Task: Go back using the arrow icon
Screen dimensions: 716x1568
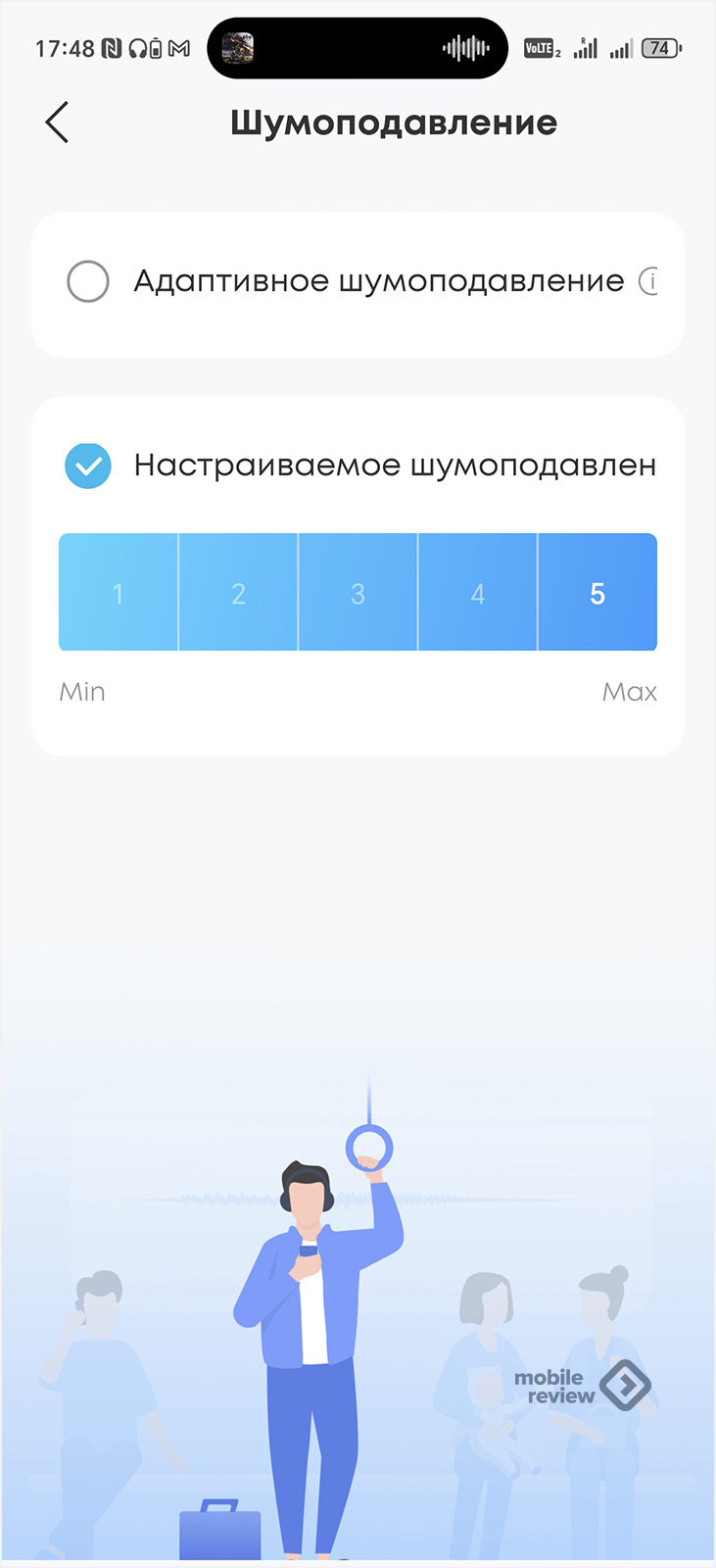Action: 57,122
